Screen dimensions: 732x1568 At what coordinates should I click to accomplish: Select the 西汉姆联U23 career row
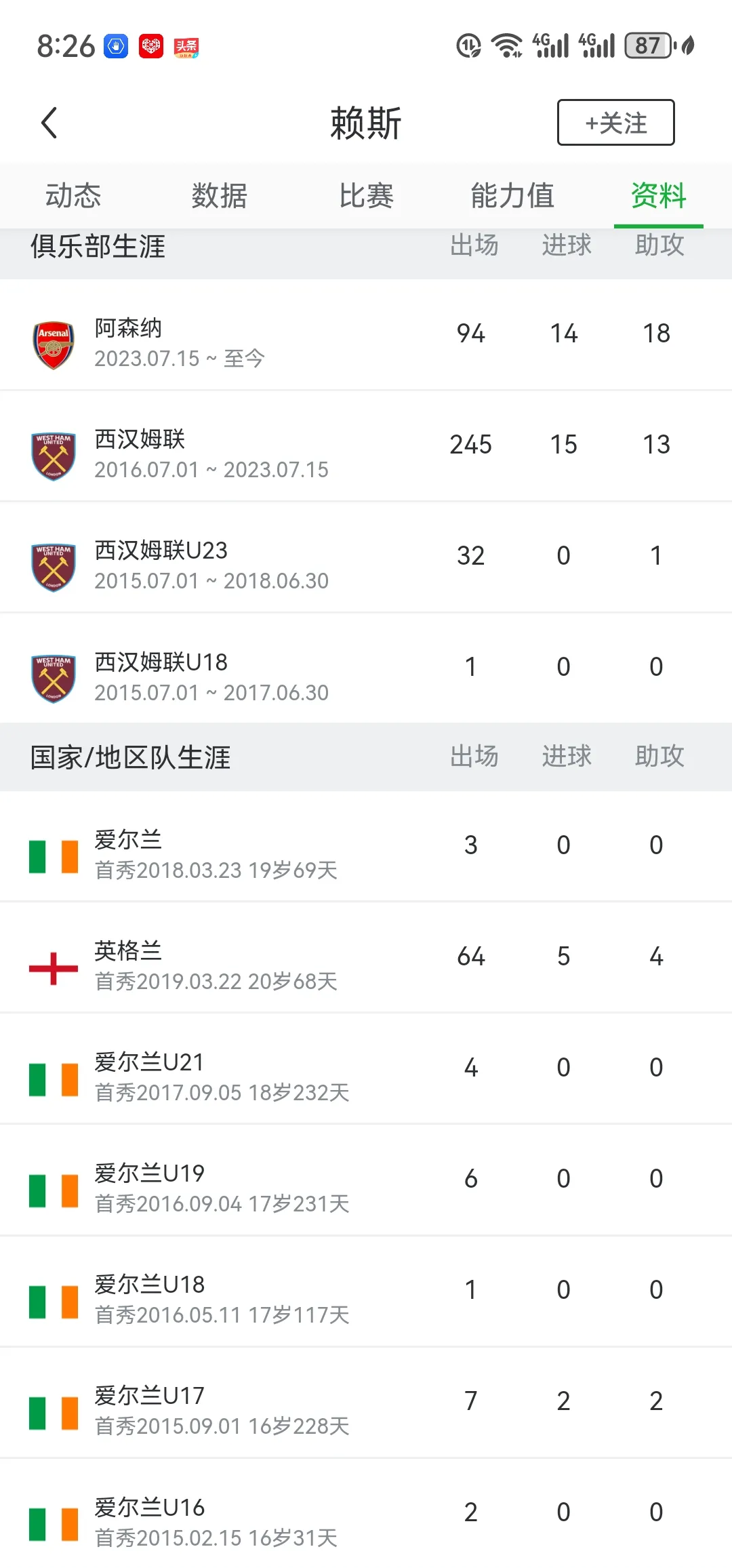[x=366, y=558]
